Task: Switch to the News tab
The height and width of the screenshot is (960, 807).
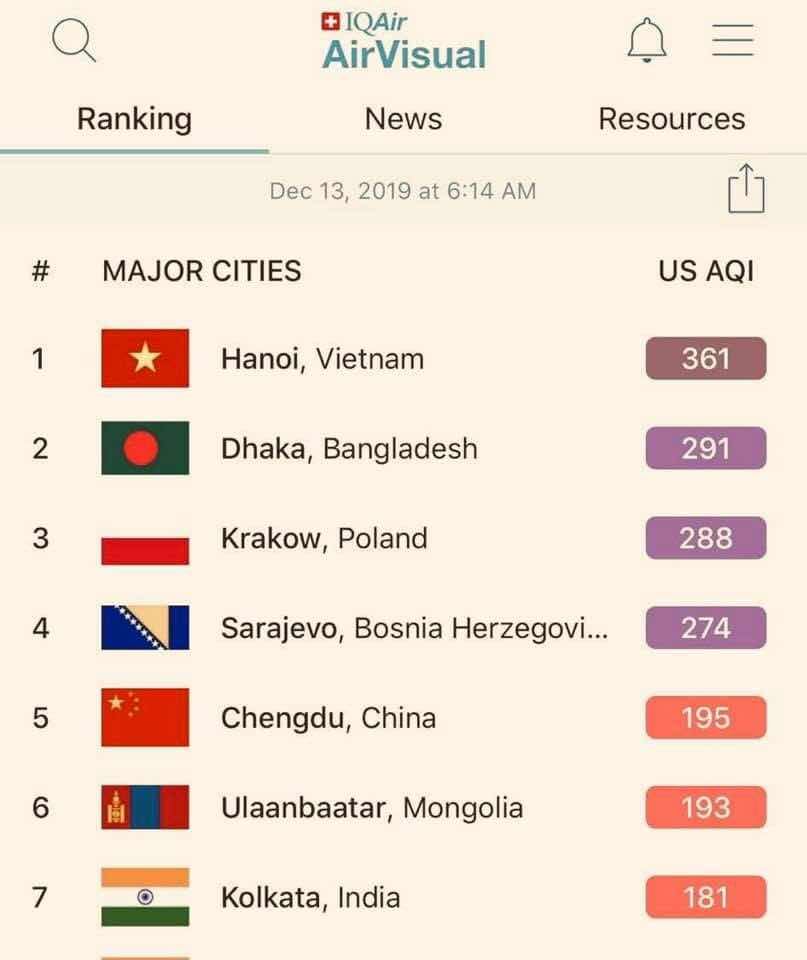Action: point(403,119)
